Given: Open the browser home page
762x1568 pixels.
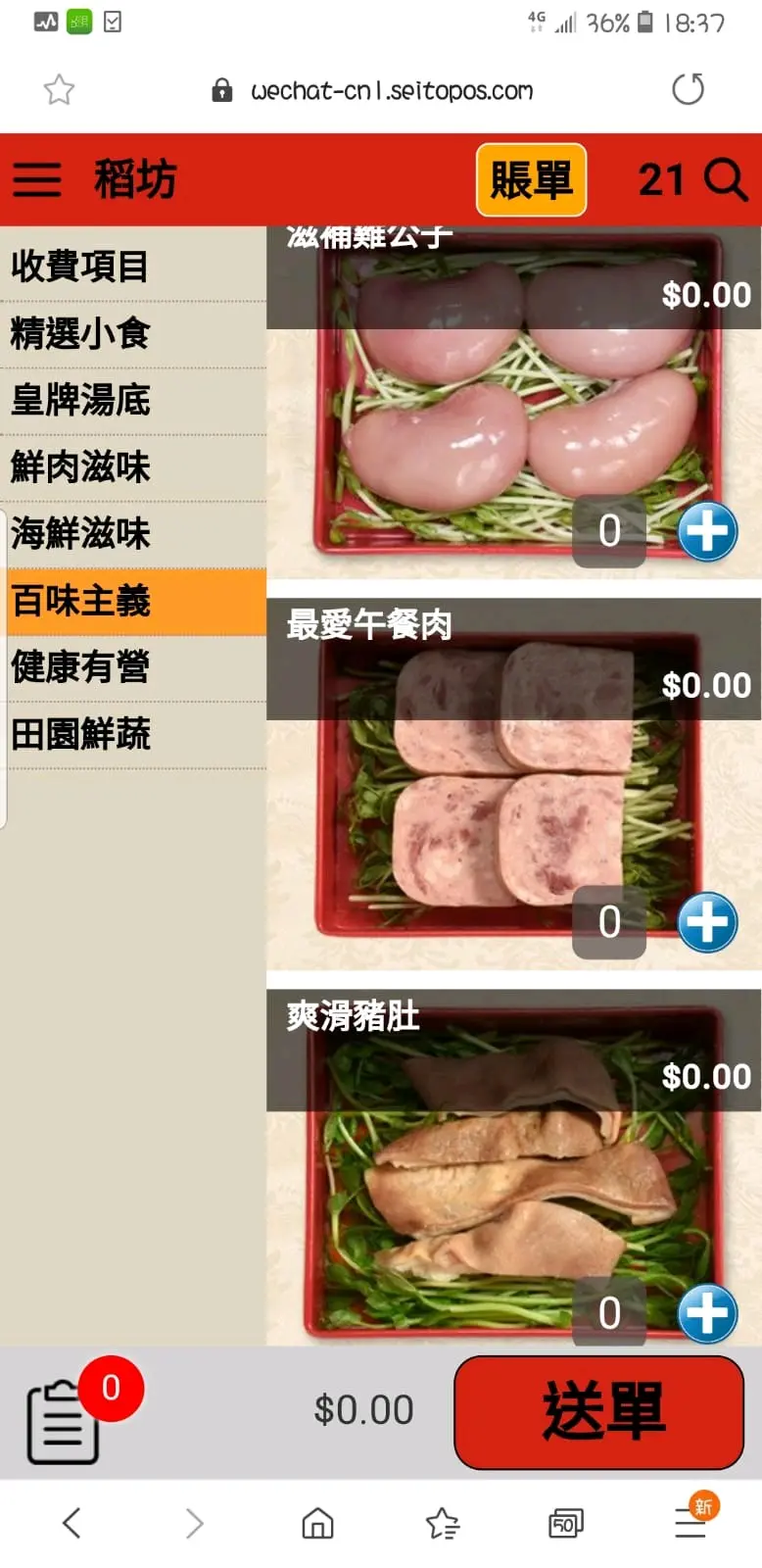Looking at the screenshot, I should 317,1523.
